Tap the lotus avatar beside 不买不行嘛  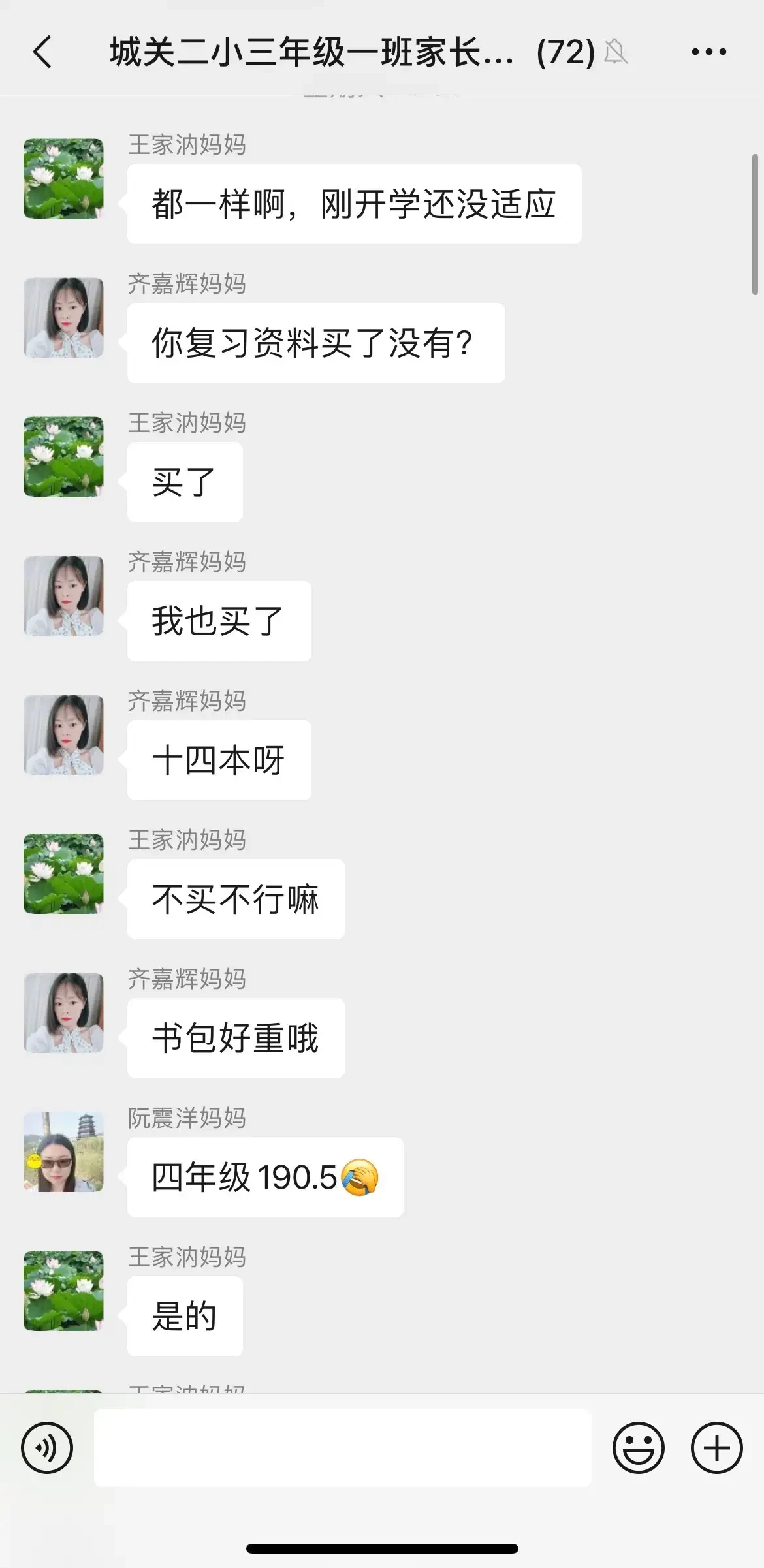point(63,873)
